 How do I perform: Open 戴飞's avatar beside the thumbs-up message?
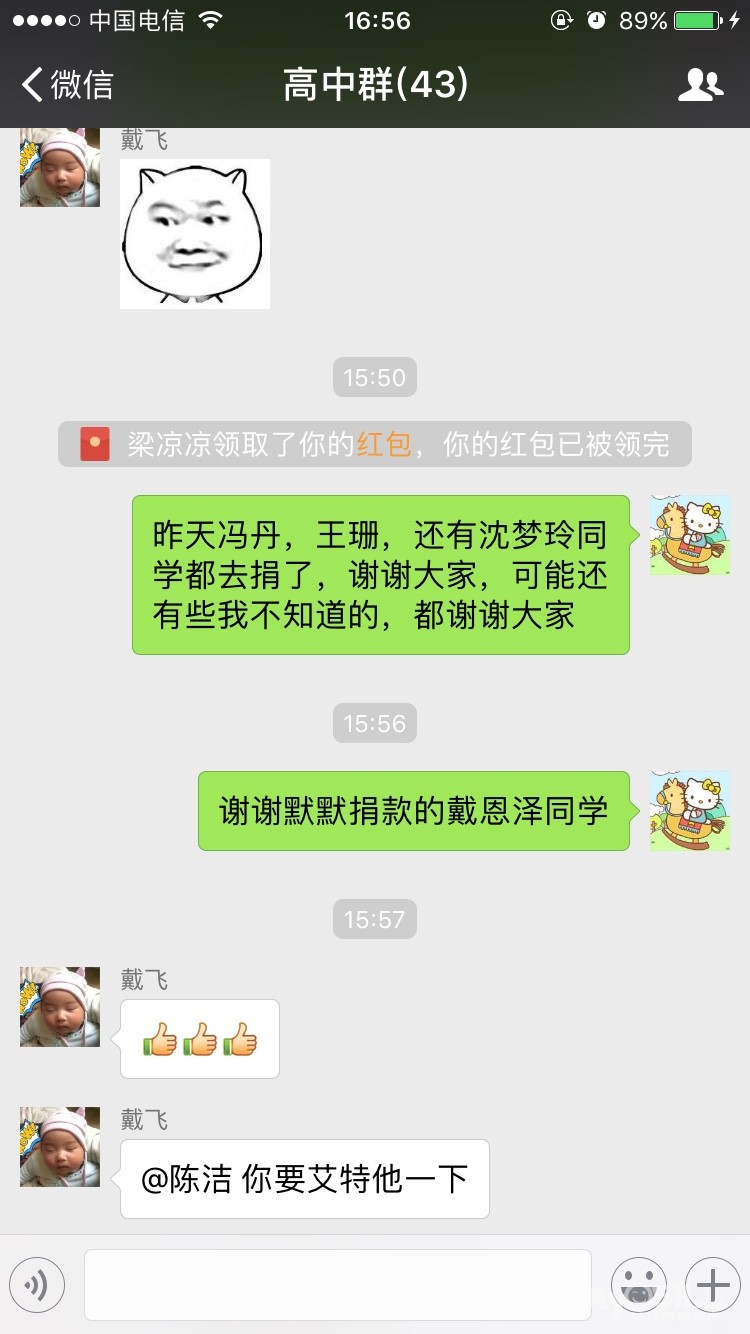pyautogui.click(x=60, y=1006)
